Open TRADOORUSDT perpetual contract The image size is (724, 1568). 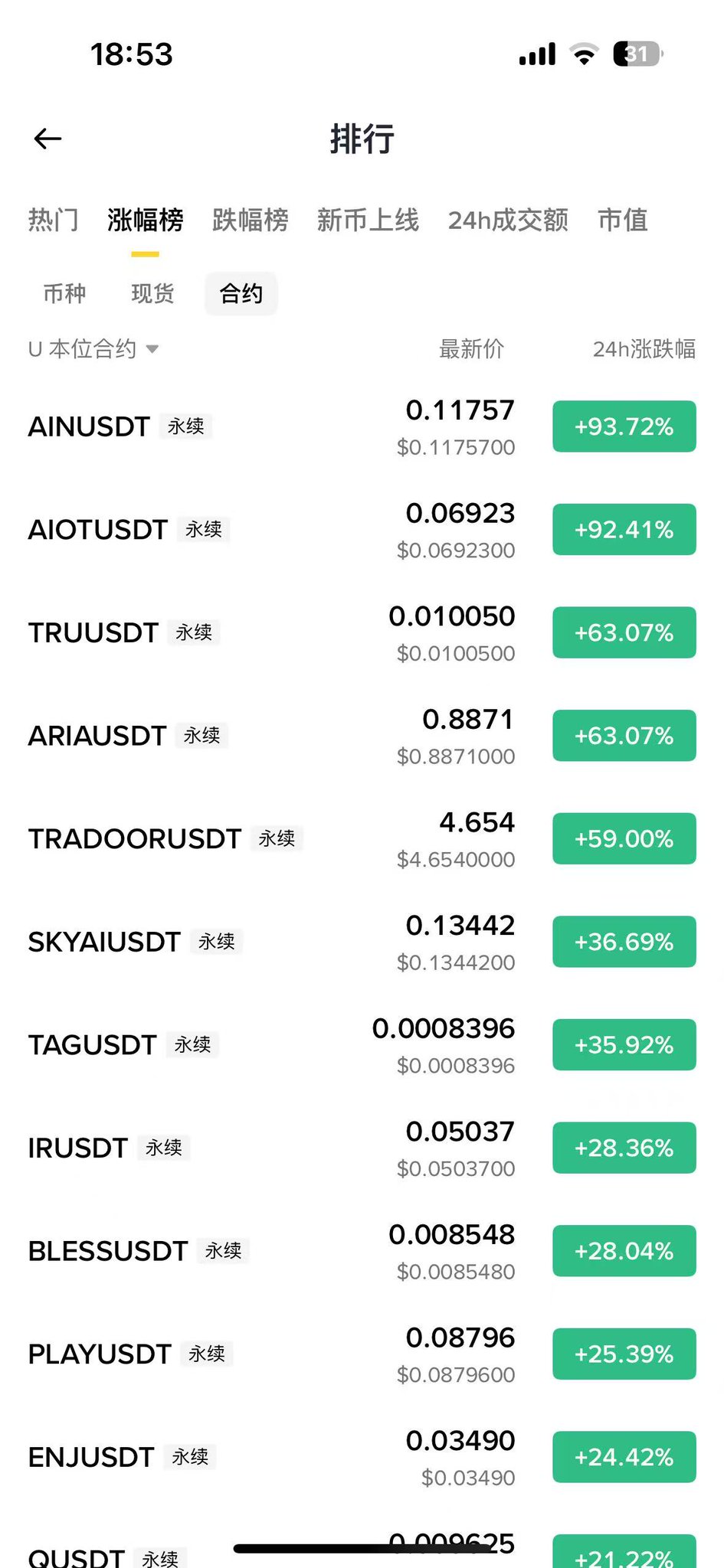[x=135, y=839]
